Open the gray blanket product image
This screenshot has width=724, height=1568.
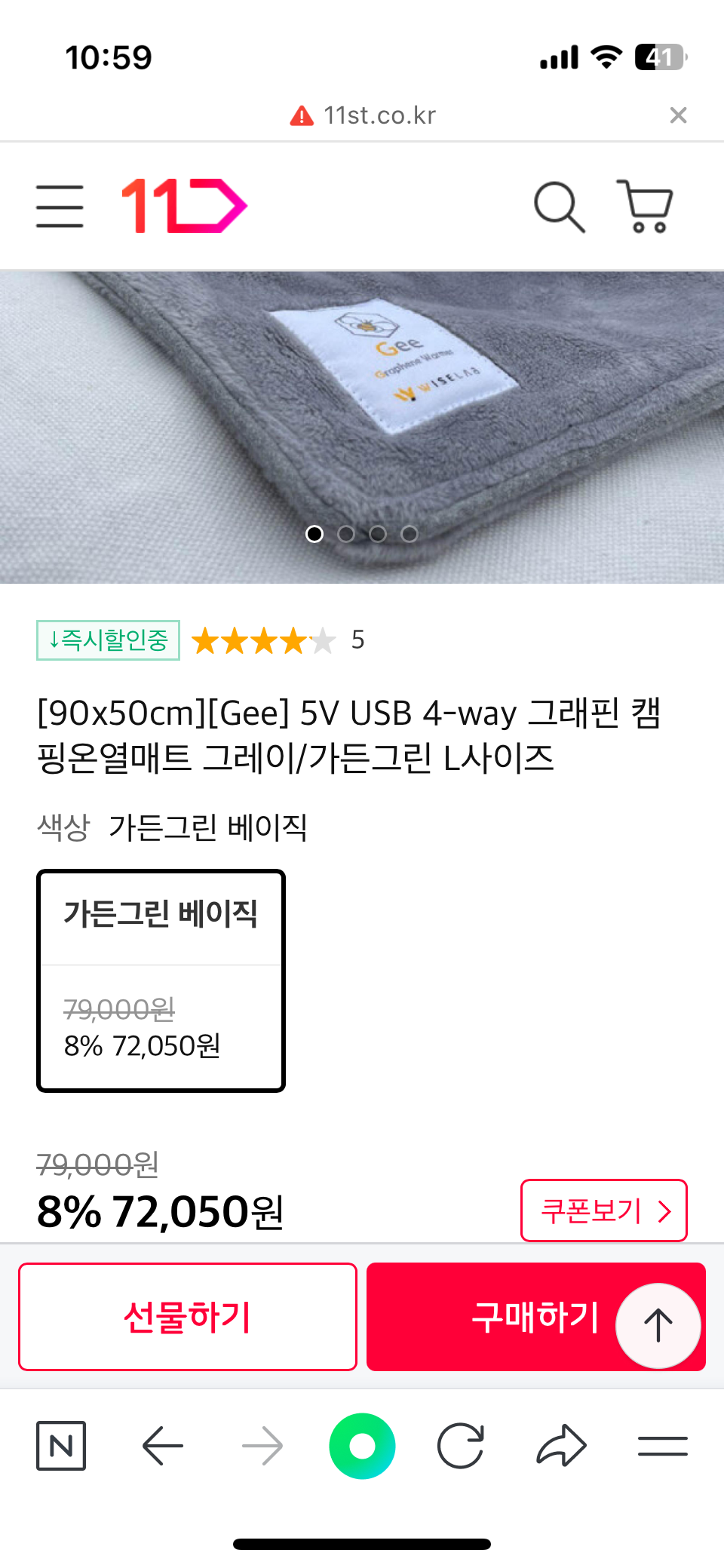click(x=362, y=427)
